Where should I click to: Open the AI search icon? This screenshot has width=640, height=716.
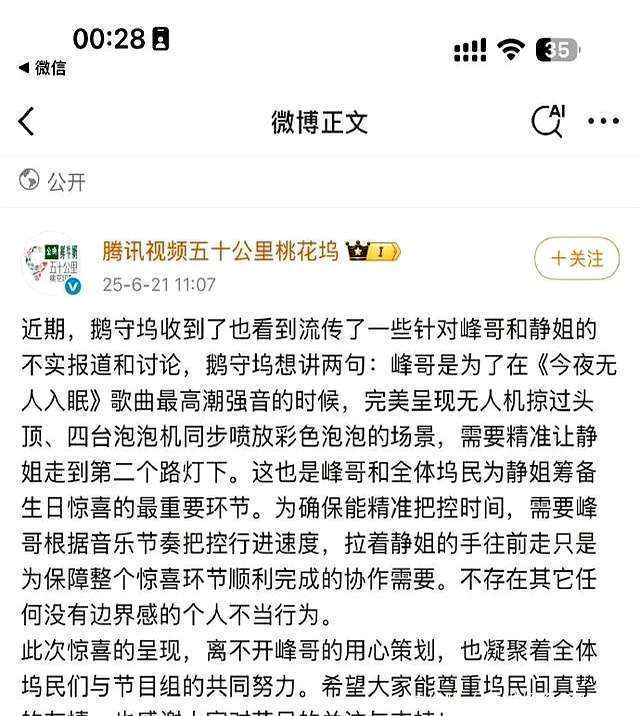[548, 121]
